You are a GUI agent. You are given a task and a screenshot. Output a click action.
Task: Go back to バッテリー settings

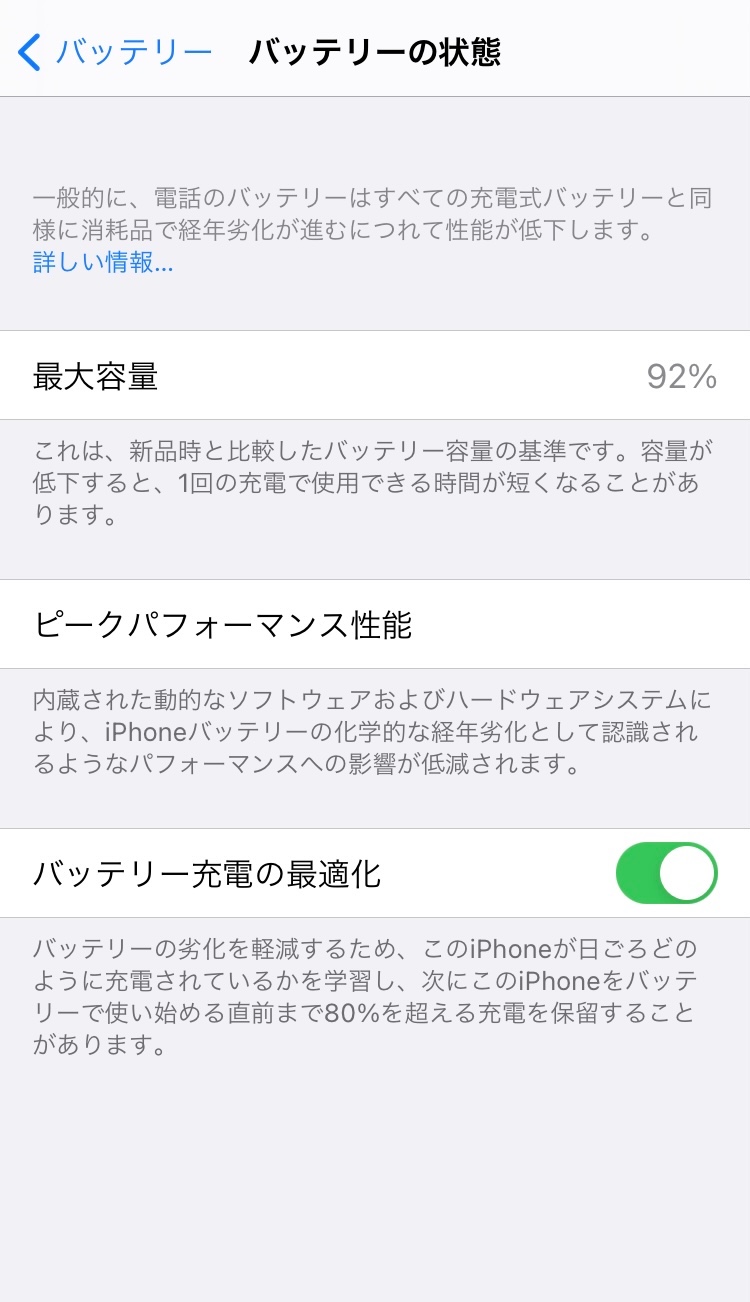point(115,52)
